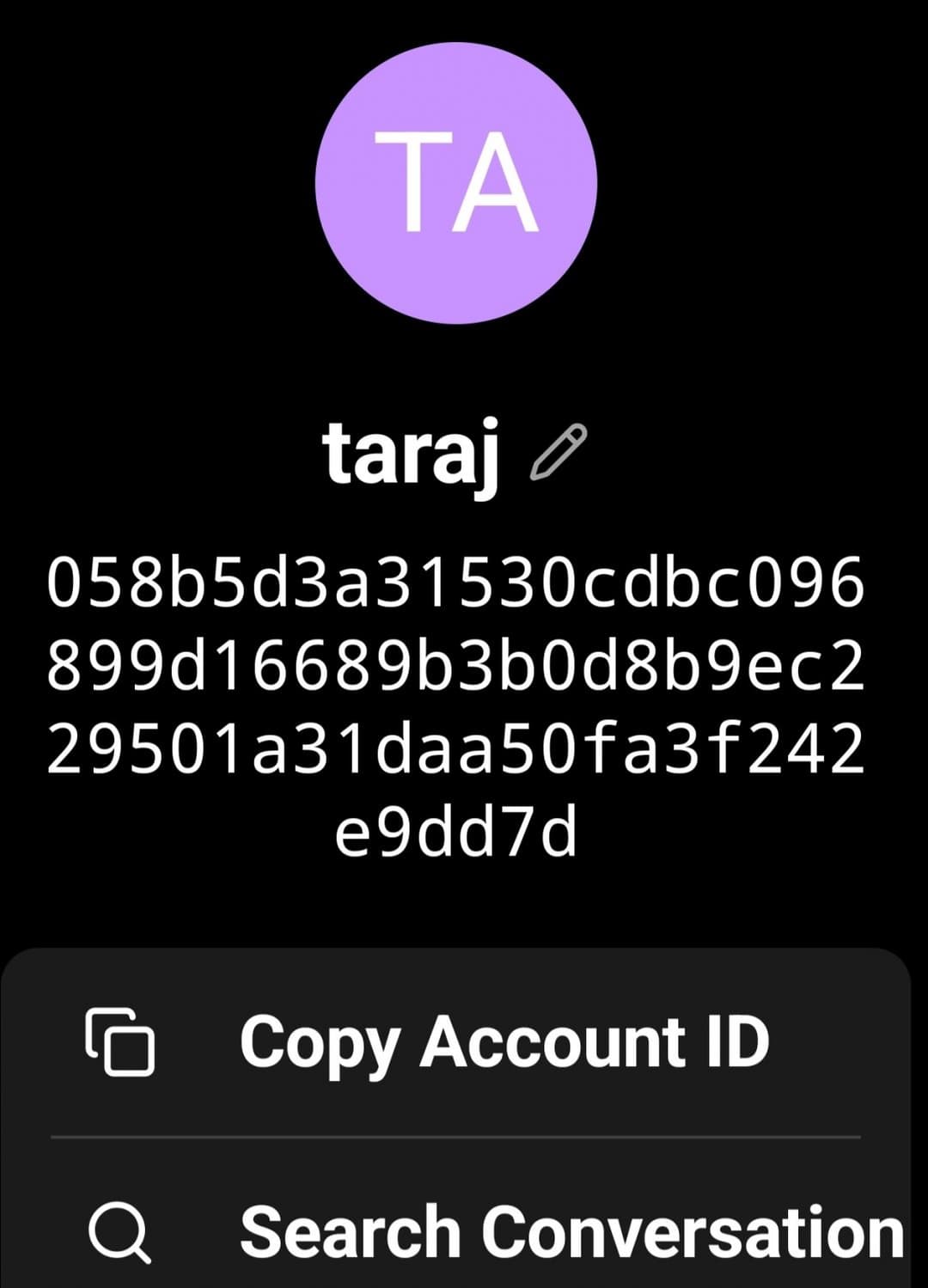
Task: Tap the Copy Account ID row
Action: pos(455,1041)
